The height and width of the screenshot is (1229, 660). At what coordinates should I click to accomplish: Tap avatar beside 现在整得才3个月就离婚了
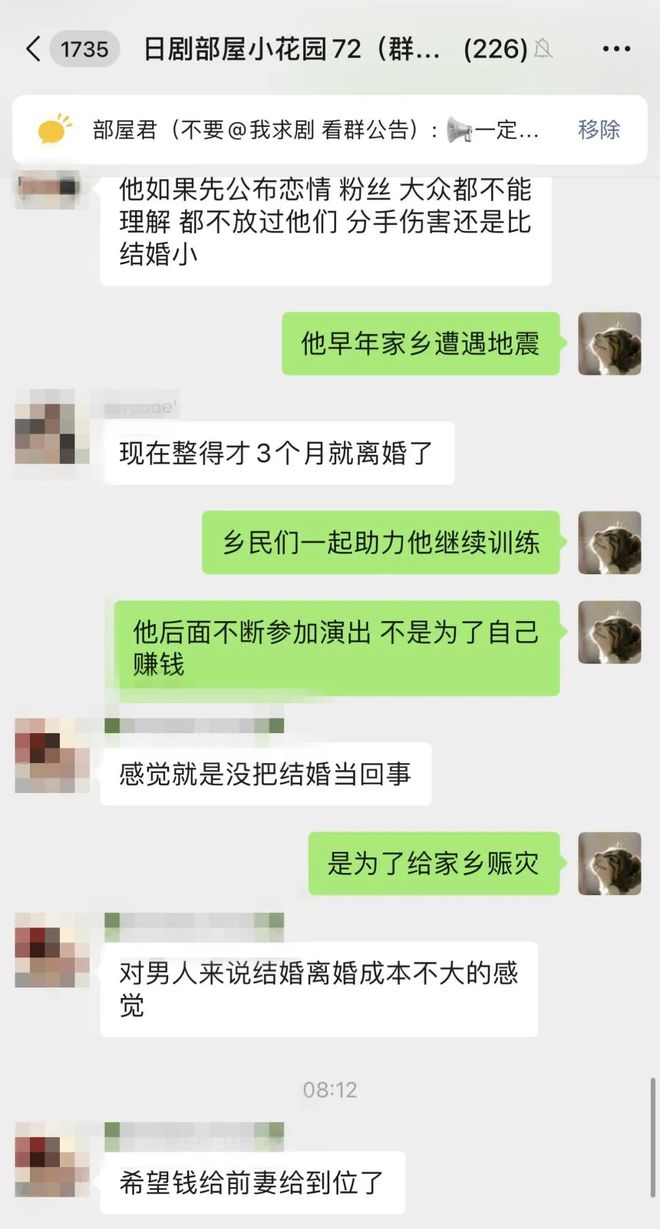click(x=46, y=433)
